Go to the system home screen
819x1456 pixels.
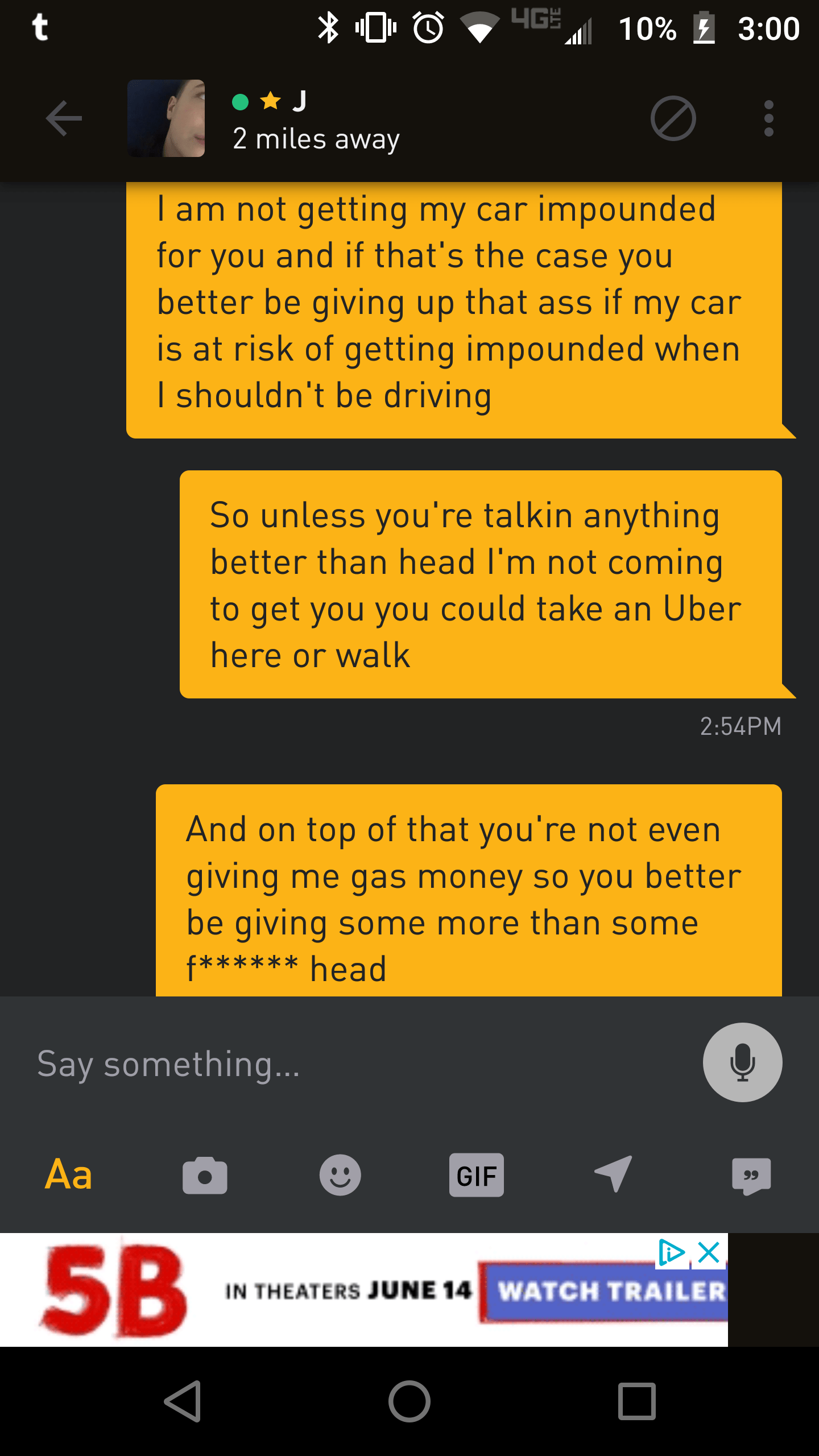(x=409, y=1401)
